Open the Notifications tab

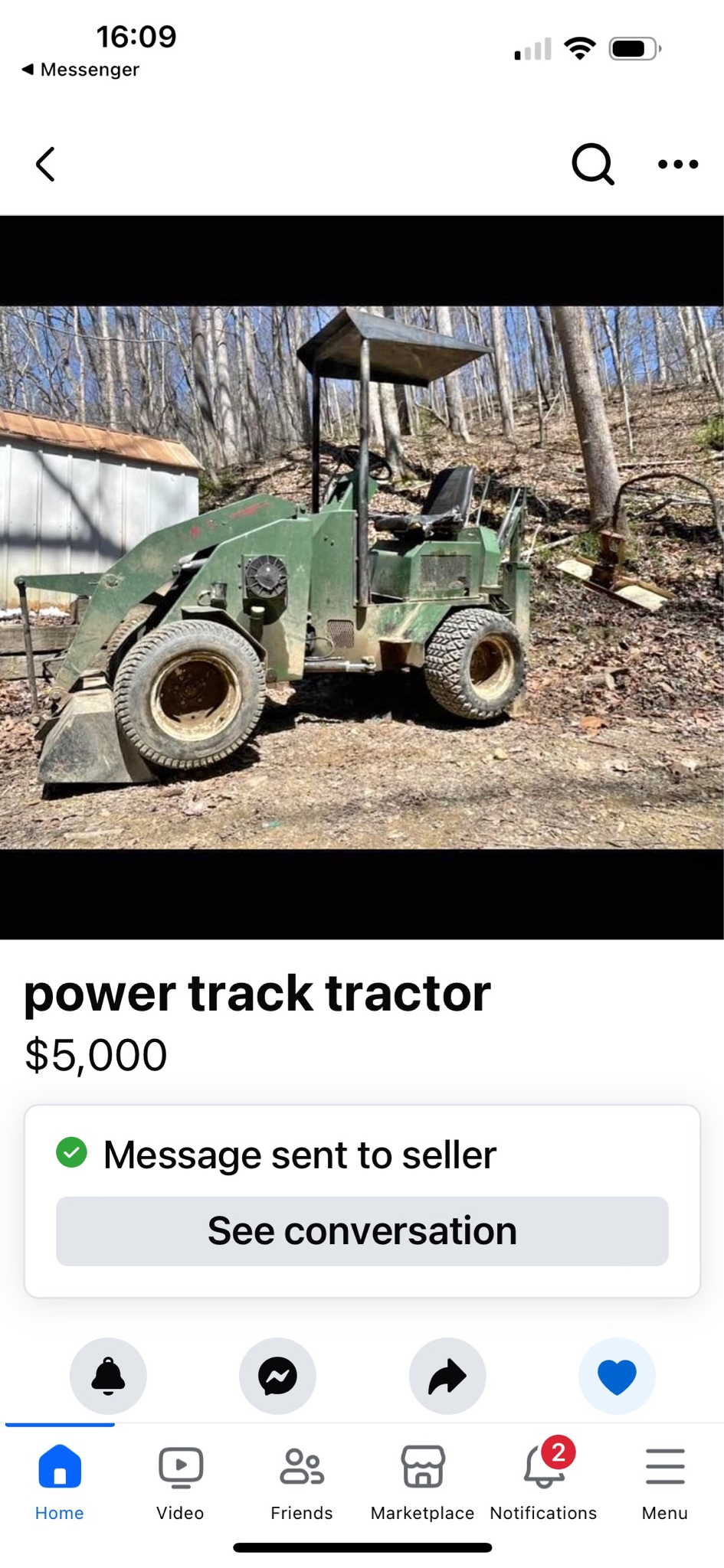(x=543, y=1481)
